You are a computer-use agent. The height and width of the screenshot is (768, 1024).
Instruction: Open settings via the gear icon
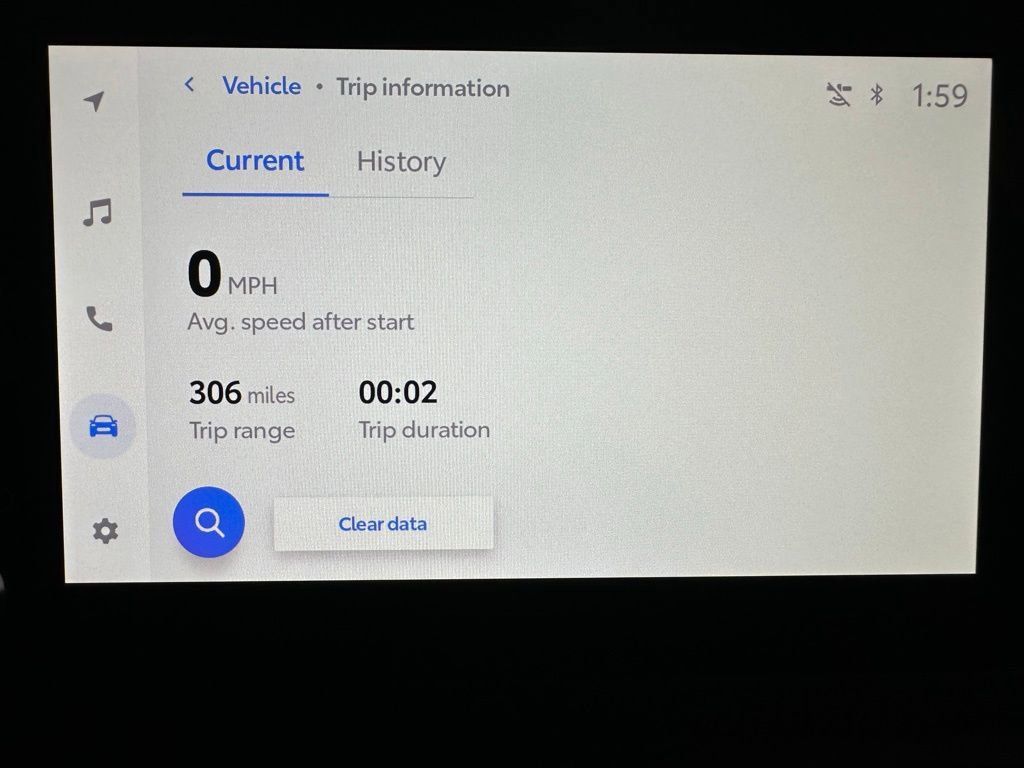tap(104, 531)
